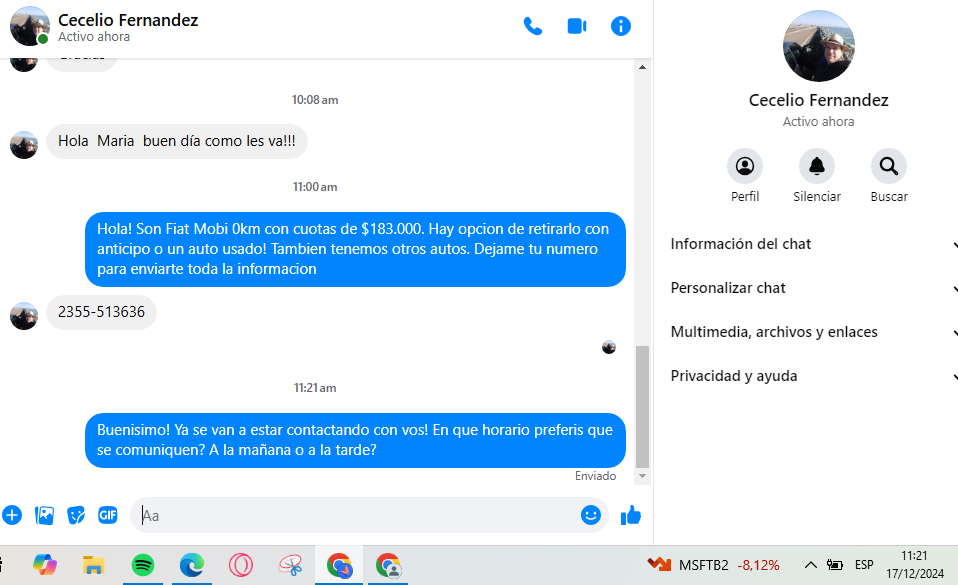Expand Información del chat section
Image resolution: width=958 pixels, height=585 pixels.
click(x=812, y=244)
